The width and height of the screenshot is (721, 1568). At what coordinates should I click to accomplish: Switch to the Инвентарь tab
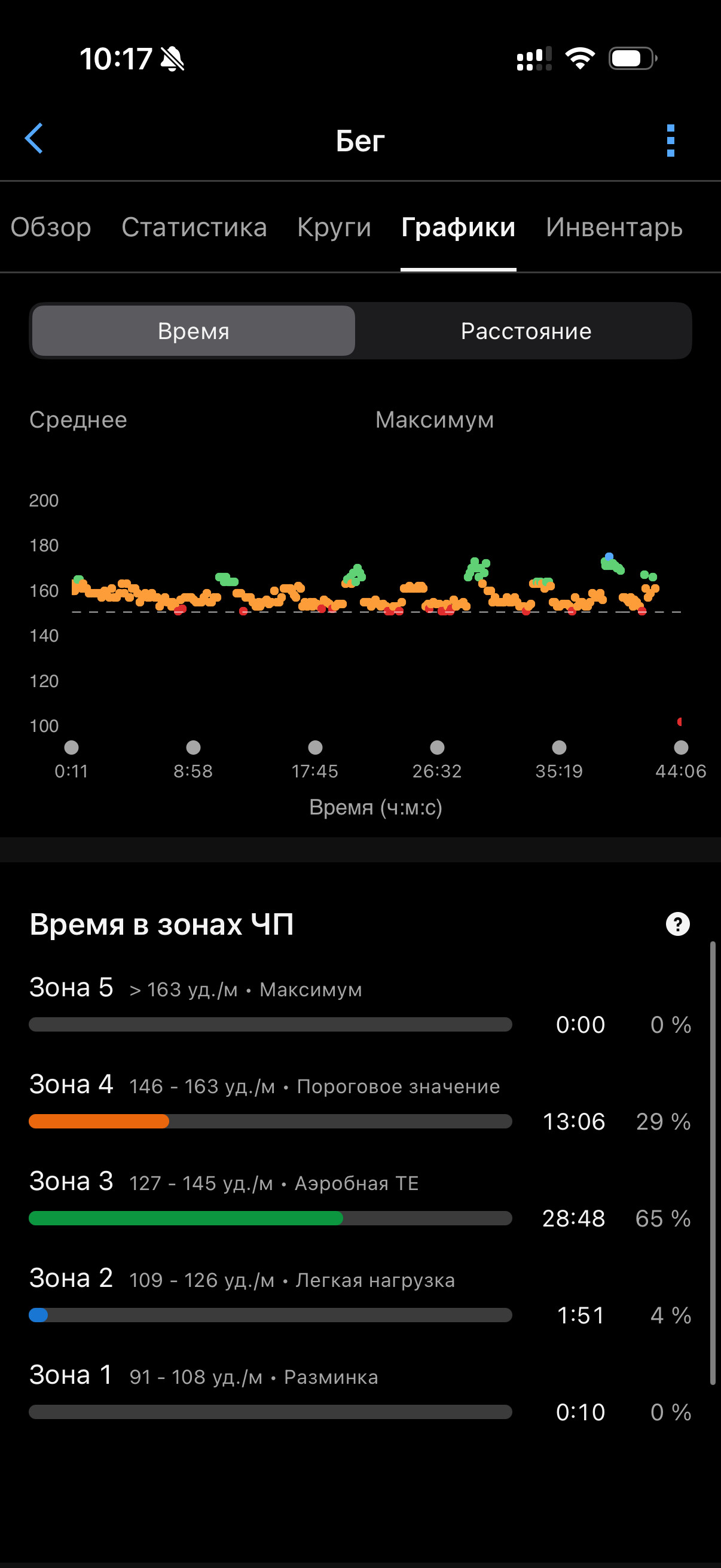point(614,227)
